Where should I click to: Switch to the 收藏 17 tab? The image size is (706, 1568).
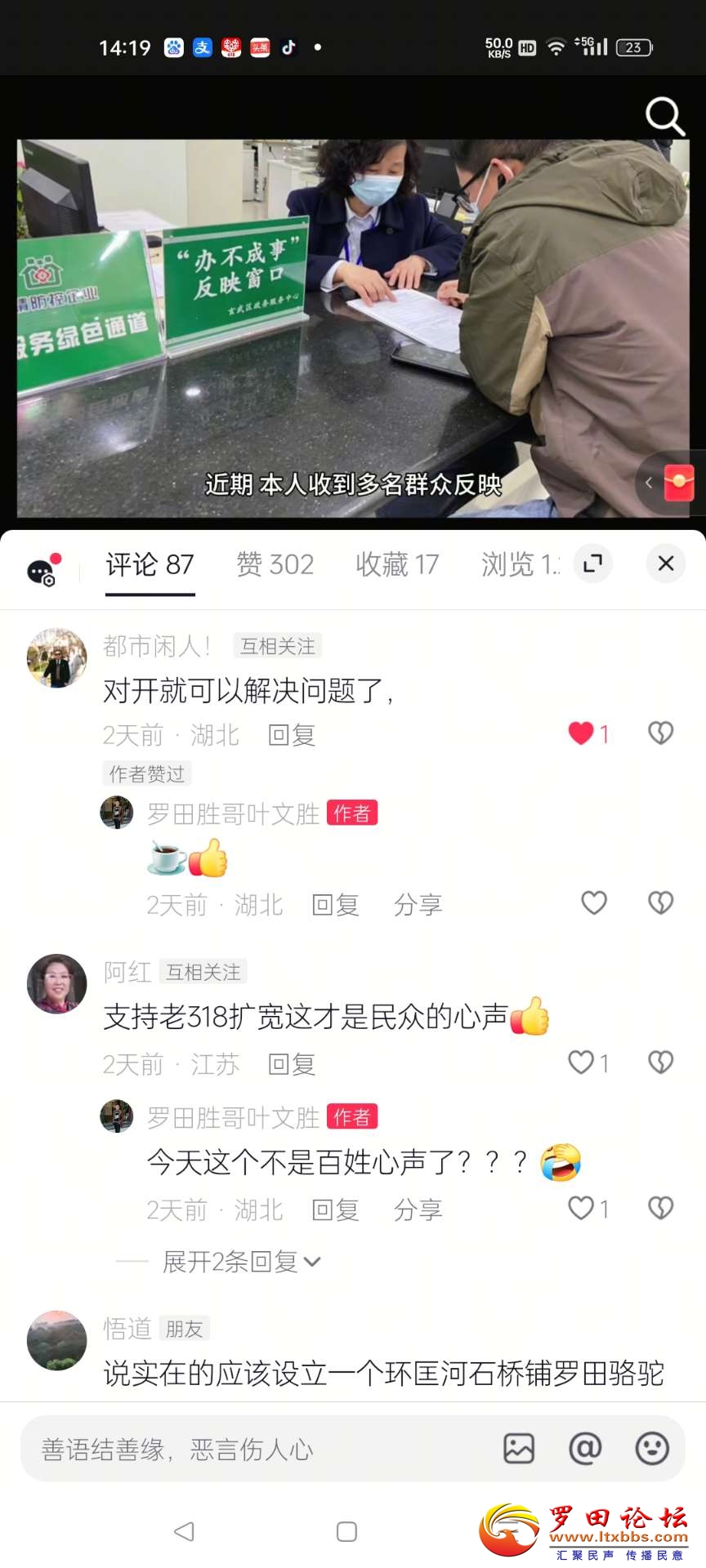397,564
